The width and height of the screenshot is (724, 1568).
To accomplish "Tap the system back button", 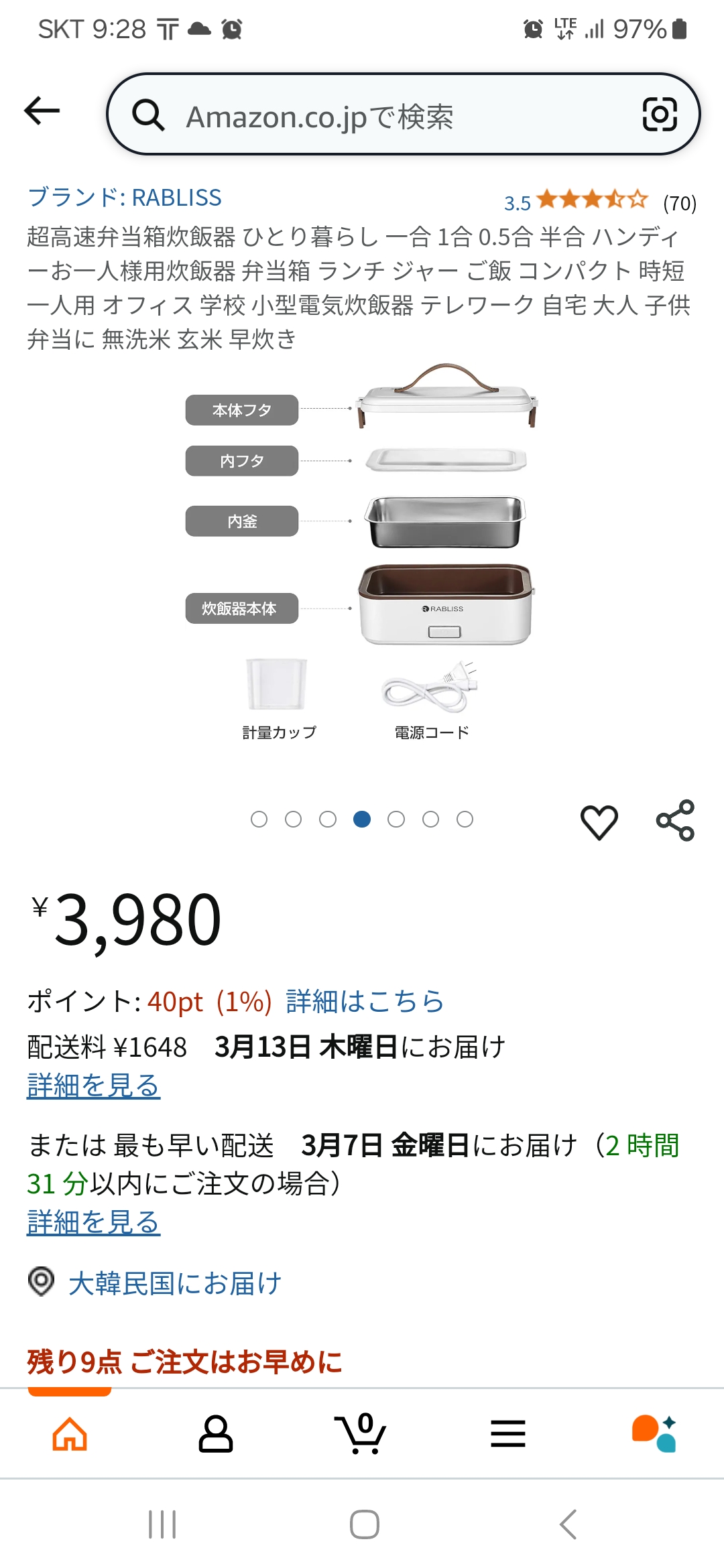I will pos(568,1524).
